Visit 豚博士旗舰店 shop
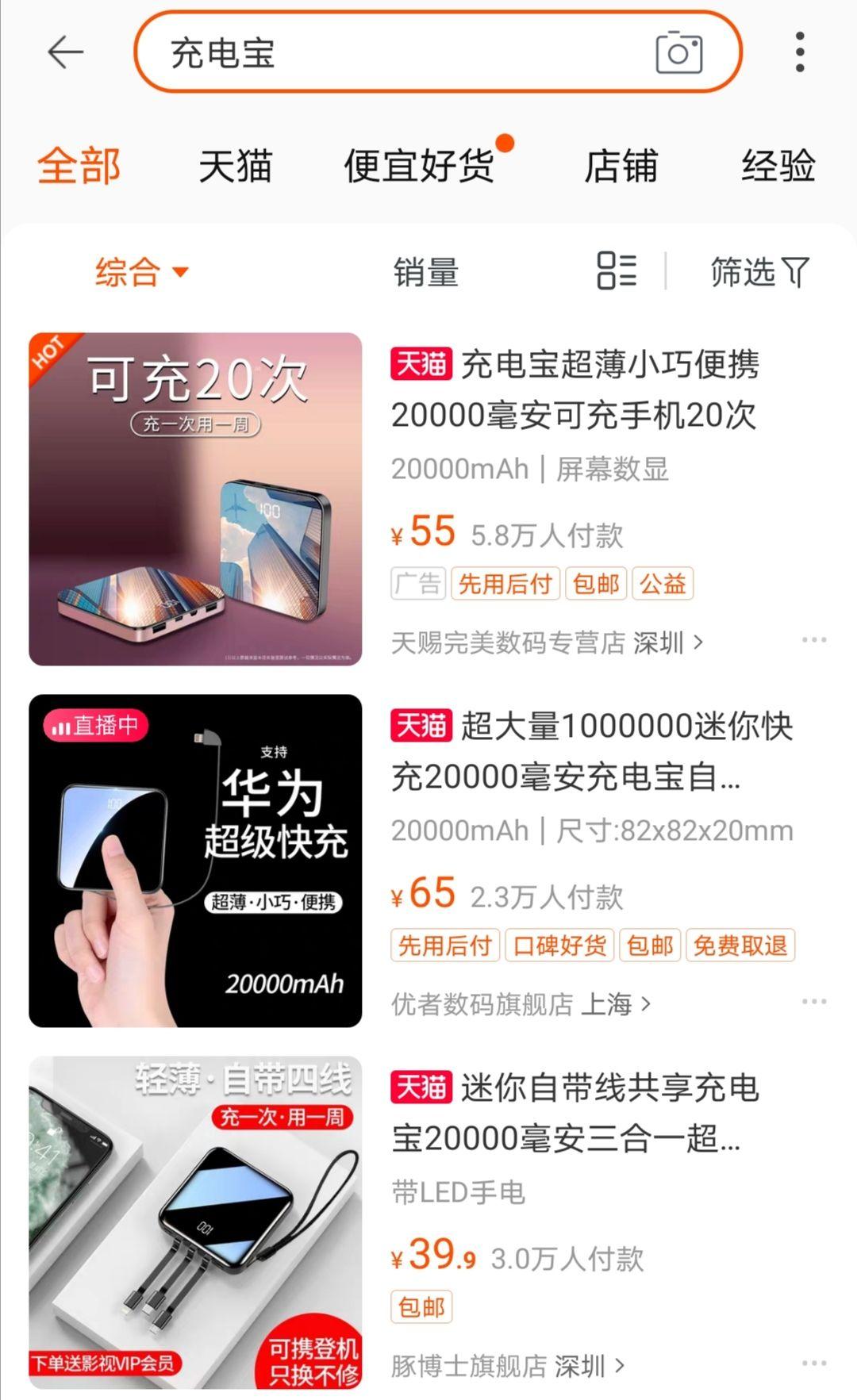857x1400 pixels. point(508,1366)
